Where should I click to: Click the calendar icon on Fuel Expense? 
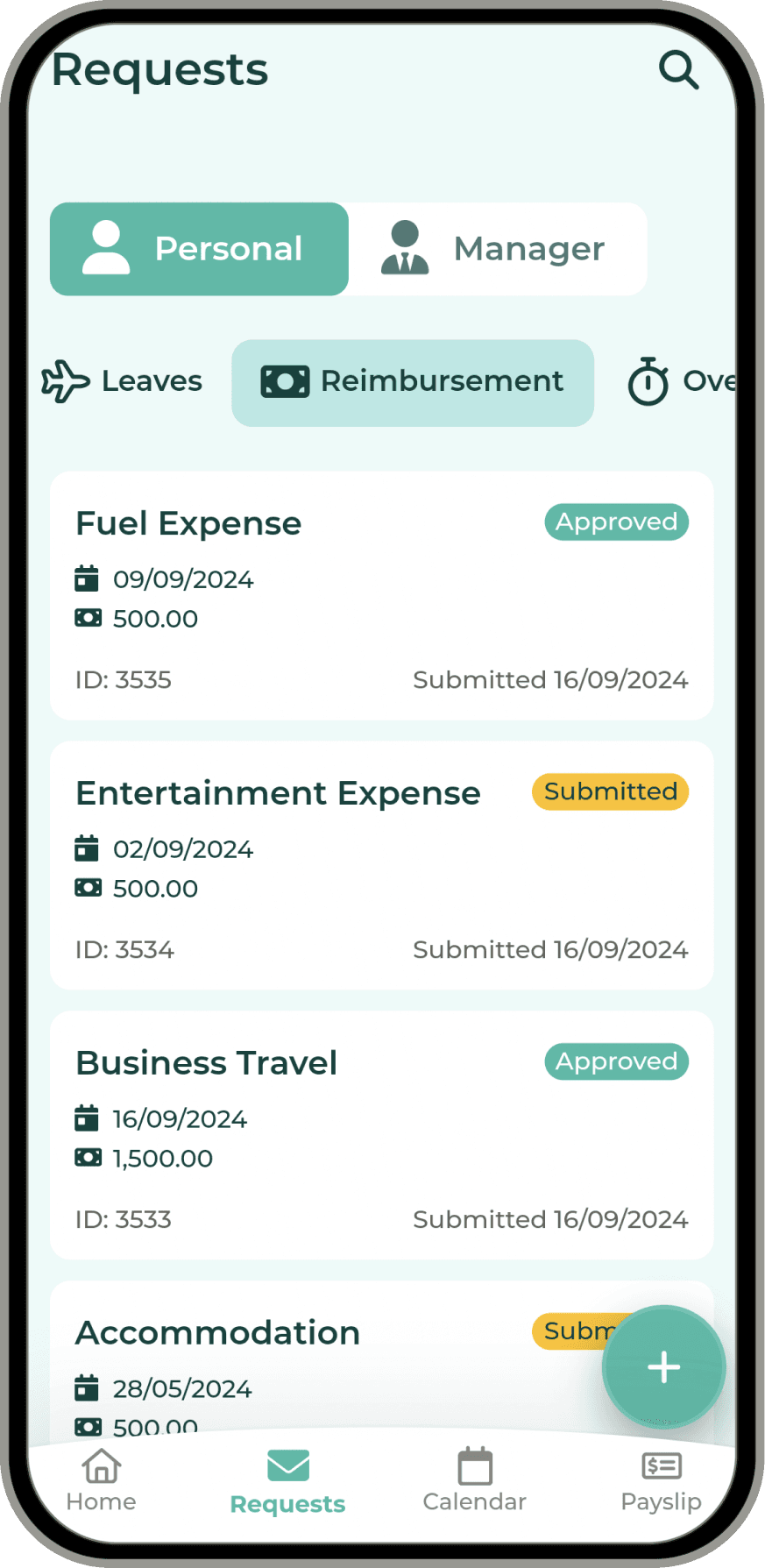click(86, 578)
